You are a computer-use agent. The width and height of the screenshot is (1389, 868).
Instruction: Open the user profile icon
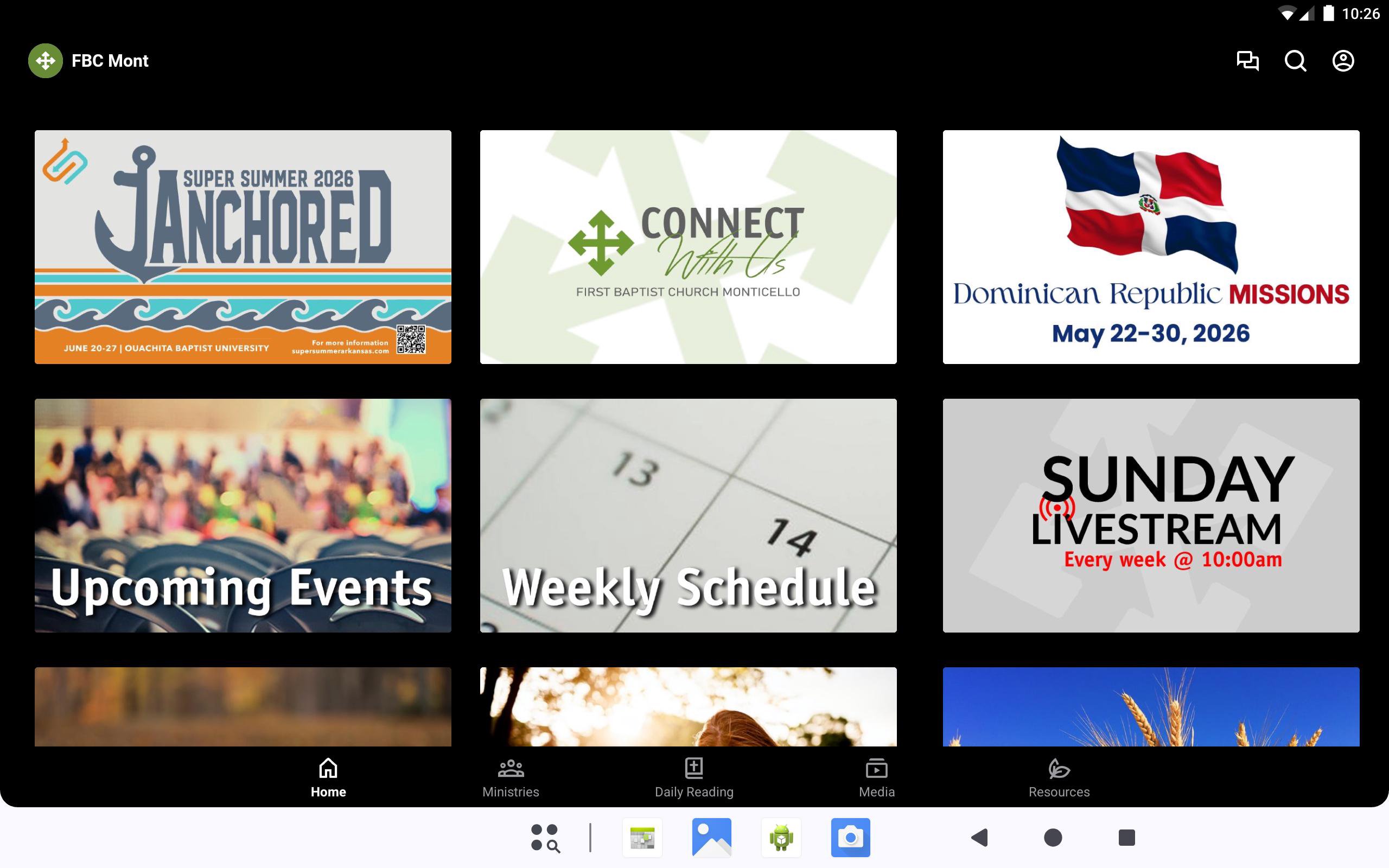pyautogui.click(x=1342, y=61)
